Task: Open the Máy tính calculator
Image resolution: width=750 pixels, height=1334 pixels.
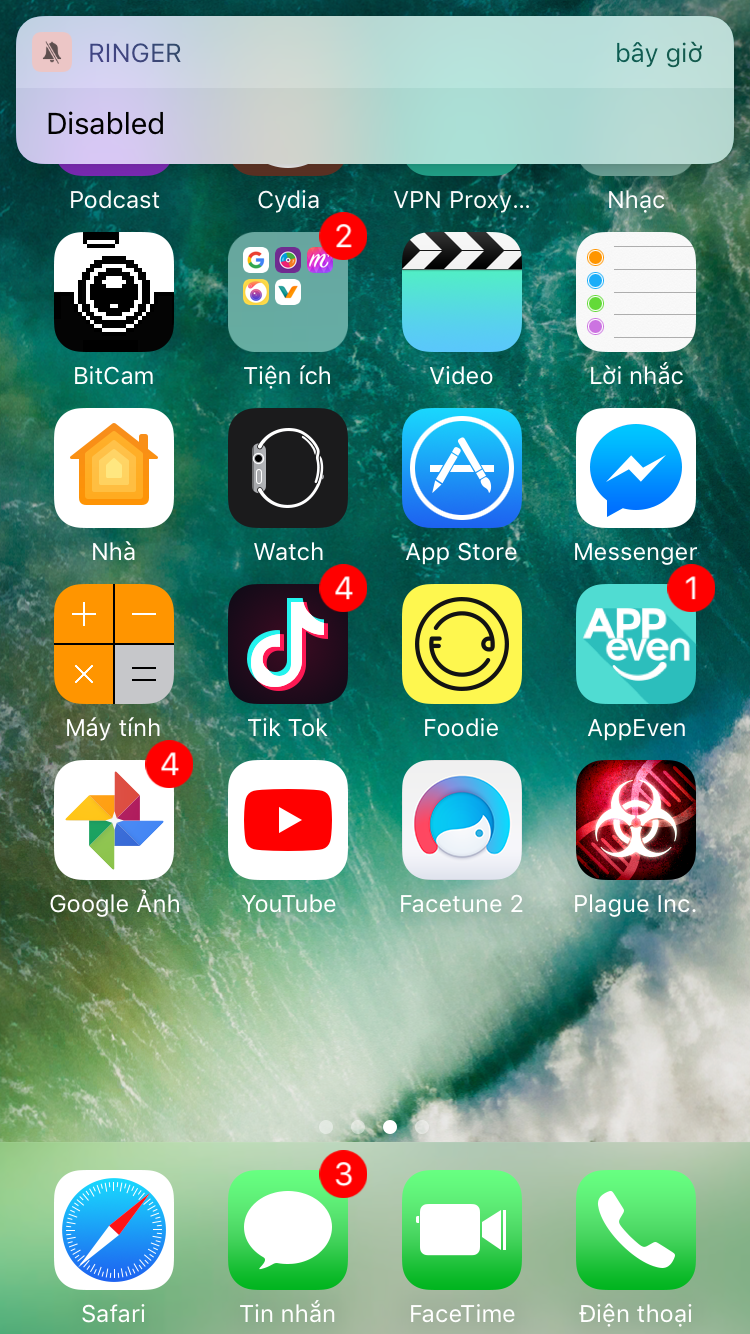Action: click(x=114, y=644)
